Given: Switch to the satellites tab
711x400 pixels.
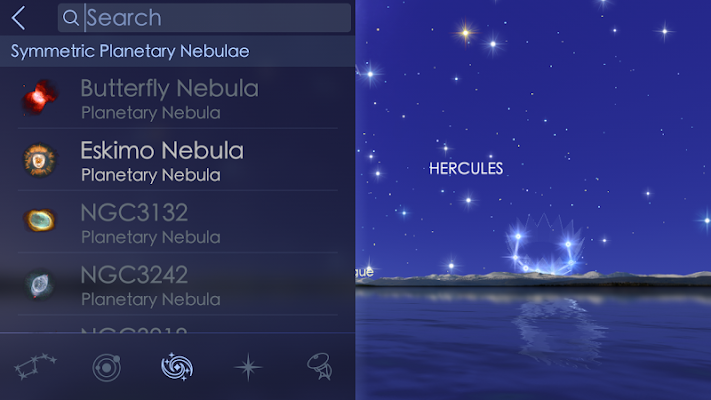Looking at the screenshot, I should (319, 367).
